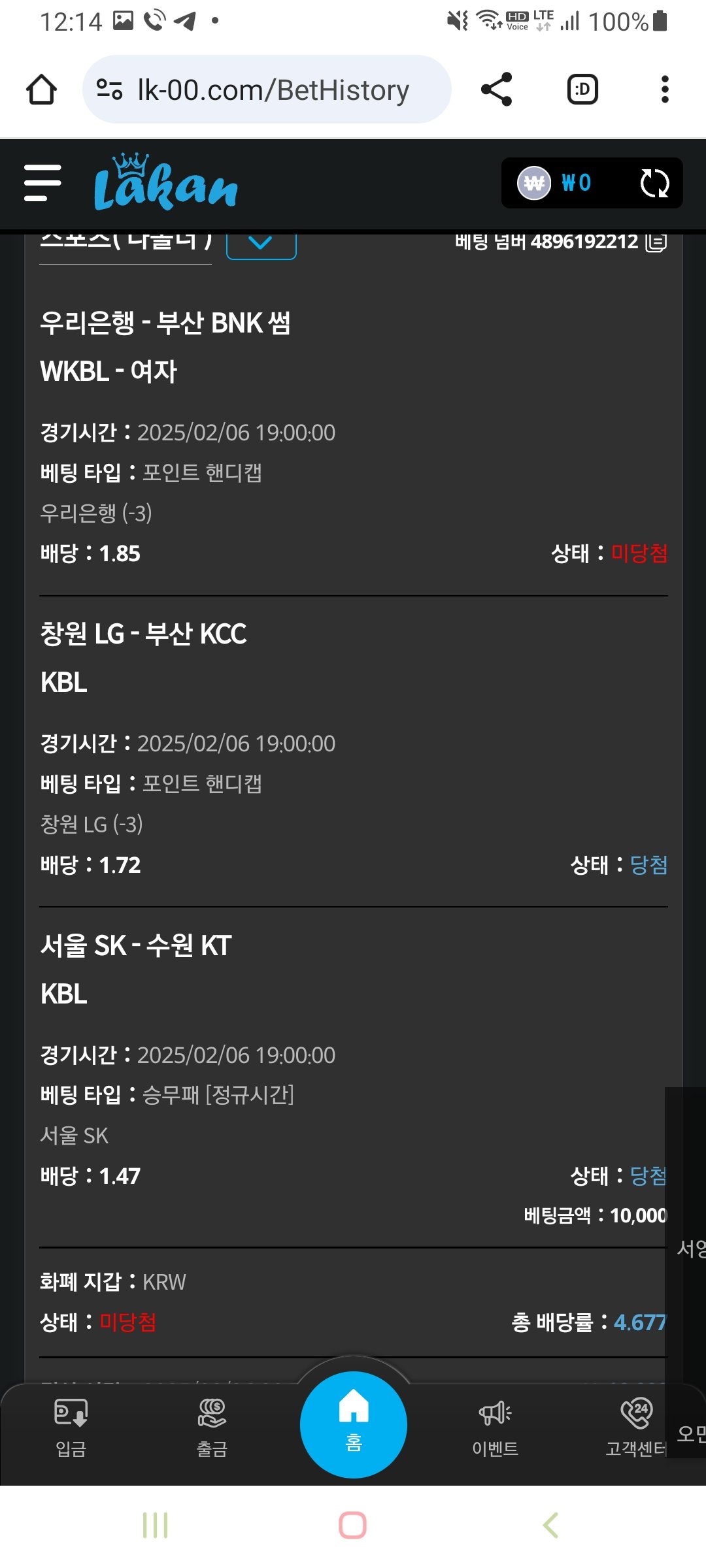The height and width of the screenshot is (1568, 706).
Task: Open recent apps from the navigation bar
Action: [155, 1526]
